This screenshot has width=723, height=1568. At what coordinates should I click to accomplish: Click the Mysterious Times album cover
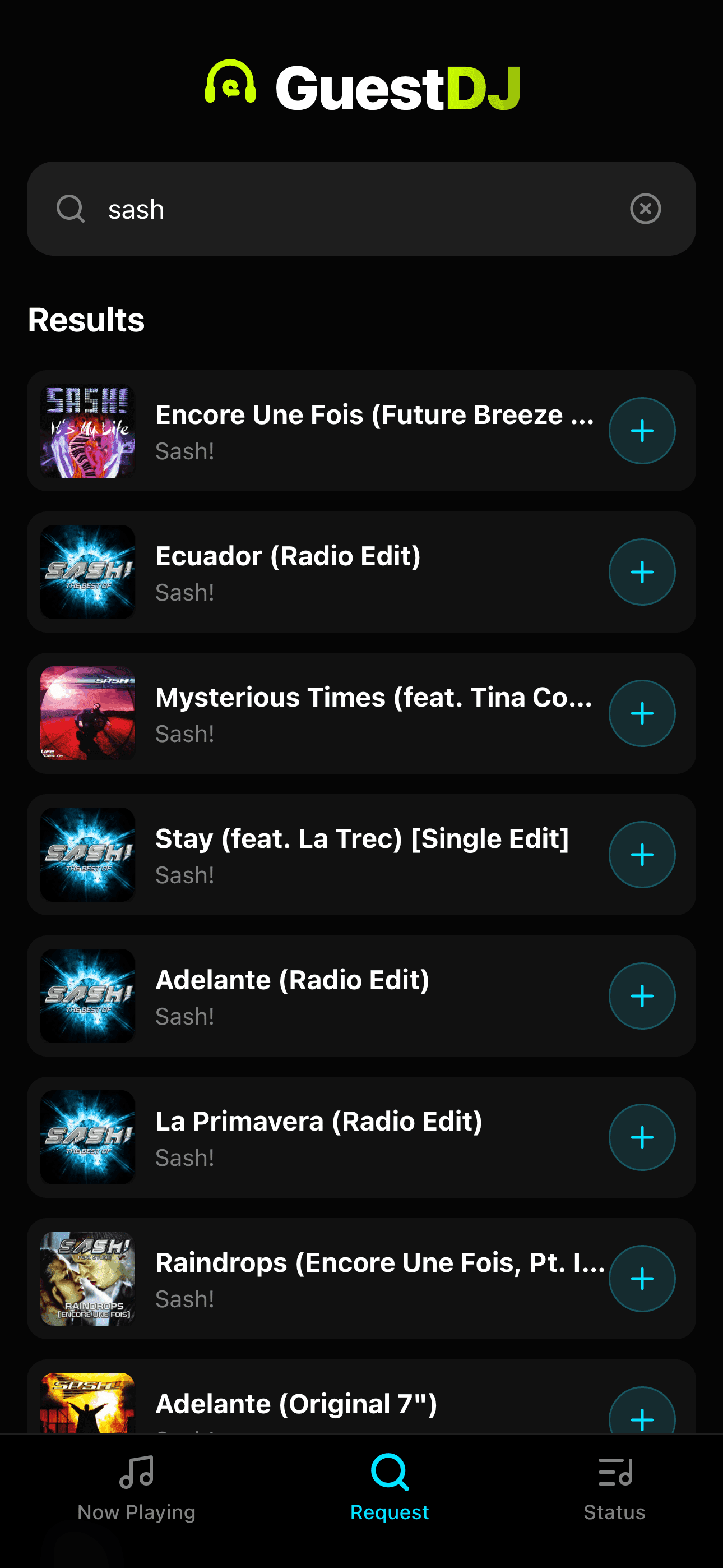coord(87,713)
